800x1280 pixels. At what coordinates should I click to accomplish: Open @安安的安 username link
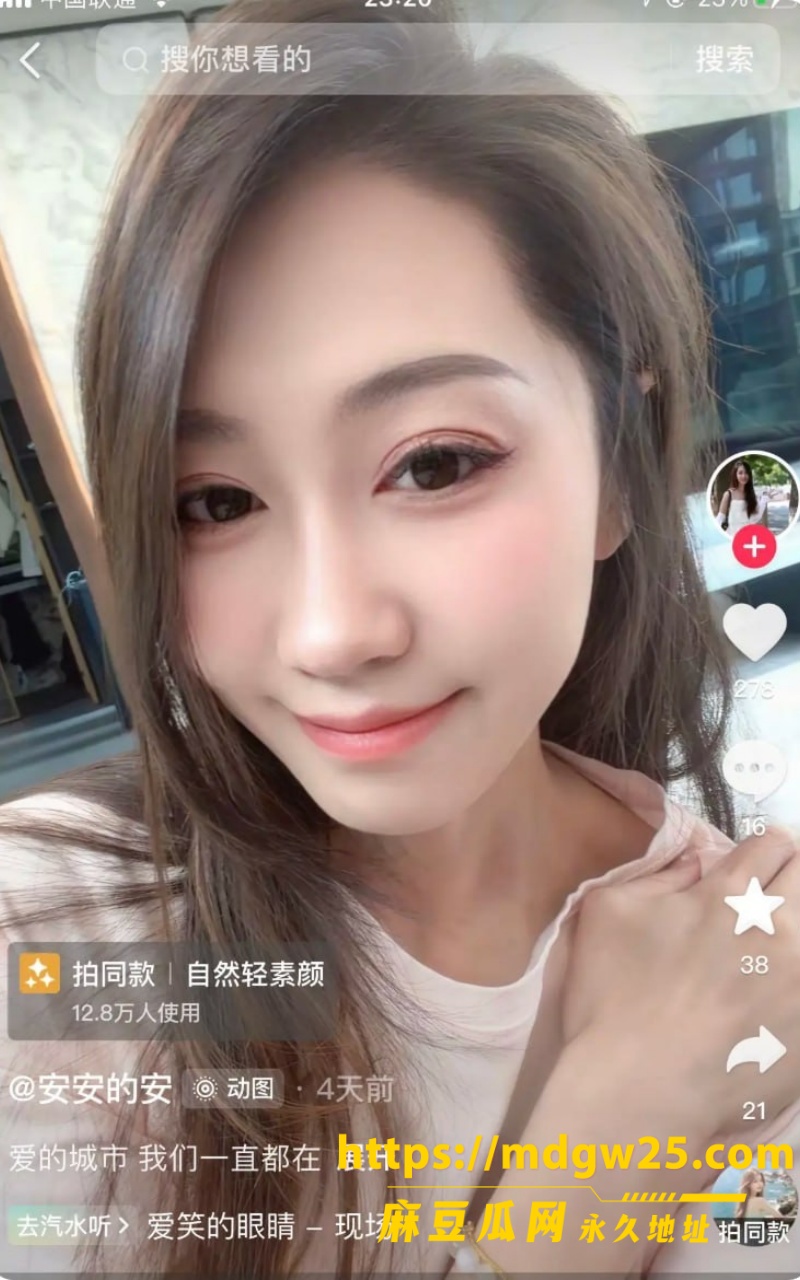tap(90, 1089)
